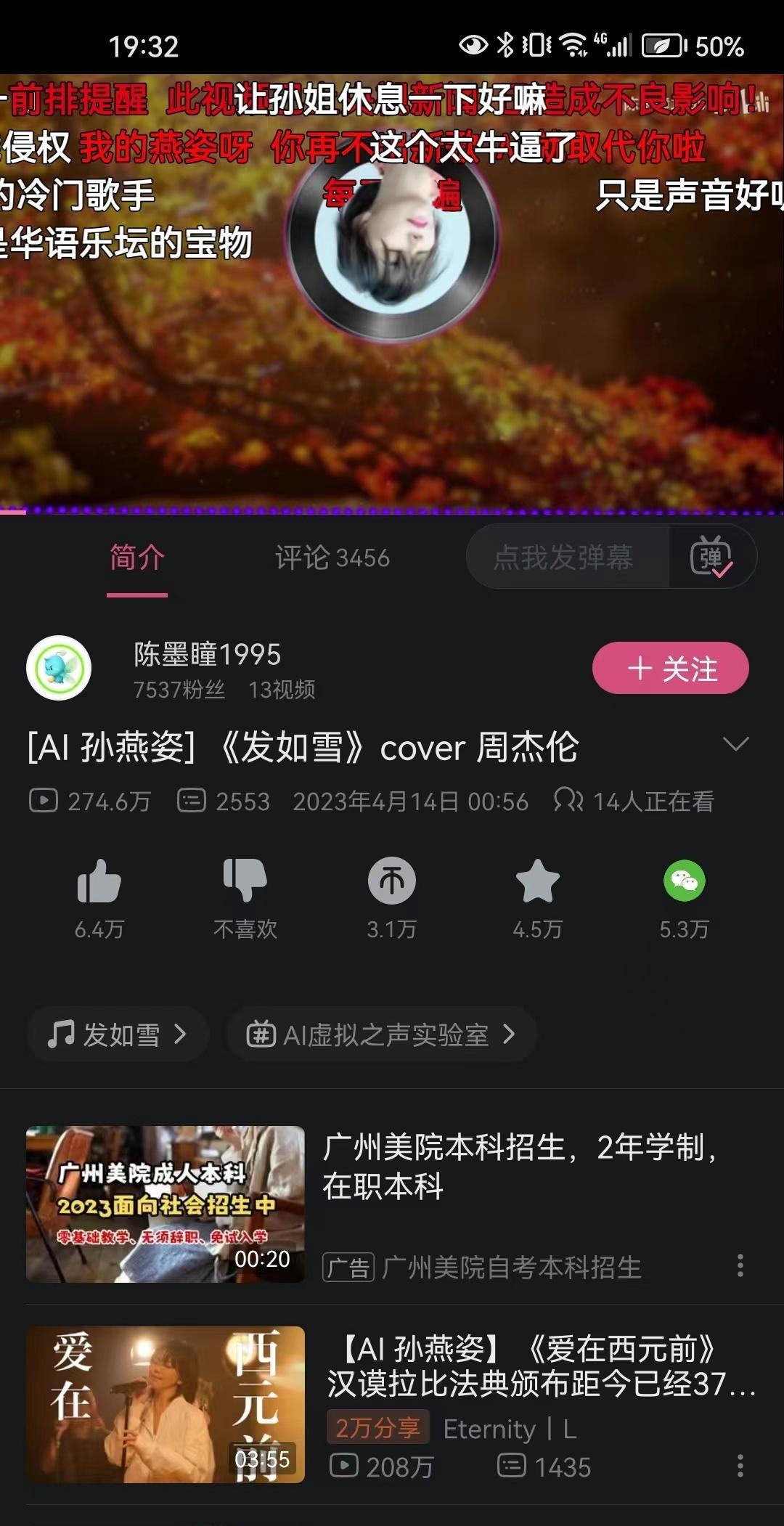Like this video with thumbs up
Viewport: 784px width, 1526px height.
[x=99, y=882]
